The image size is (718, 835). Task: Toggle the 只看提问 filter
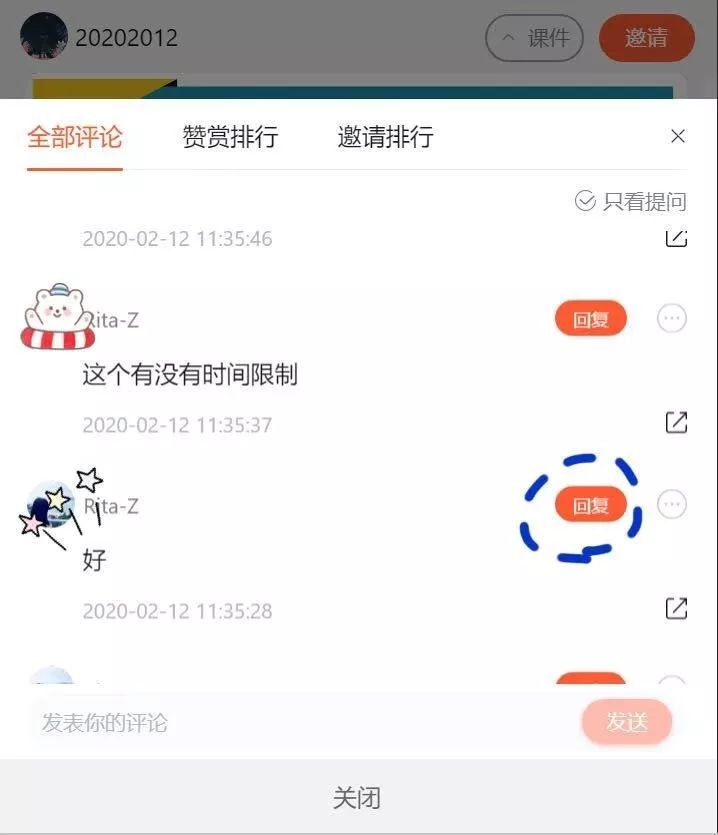click(x=631, y=201)
